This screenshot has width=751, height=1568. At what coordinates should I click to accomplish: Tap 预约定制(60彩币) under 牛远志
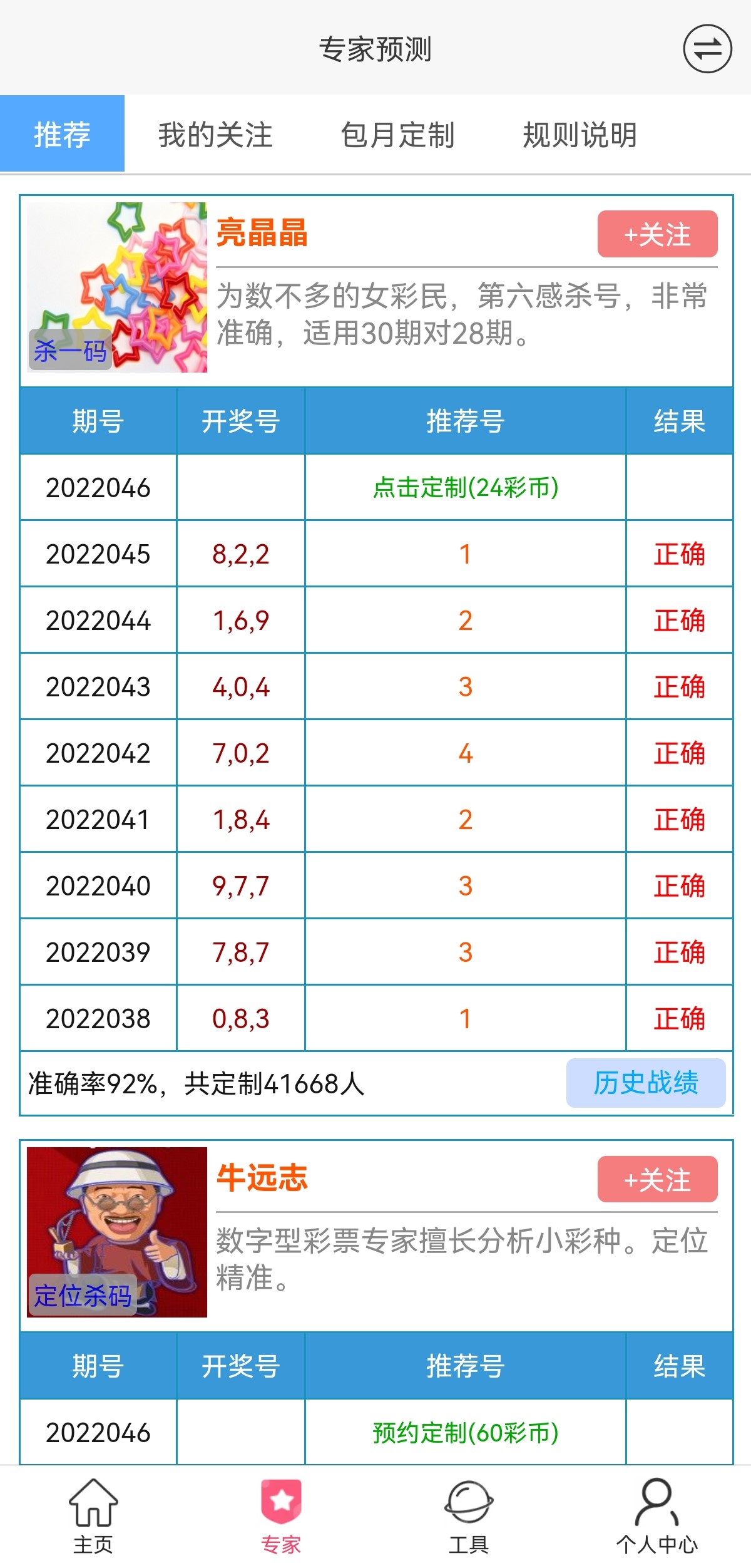(x=466, y=1432)
